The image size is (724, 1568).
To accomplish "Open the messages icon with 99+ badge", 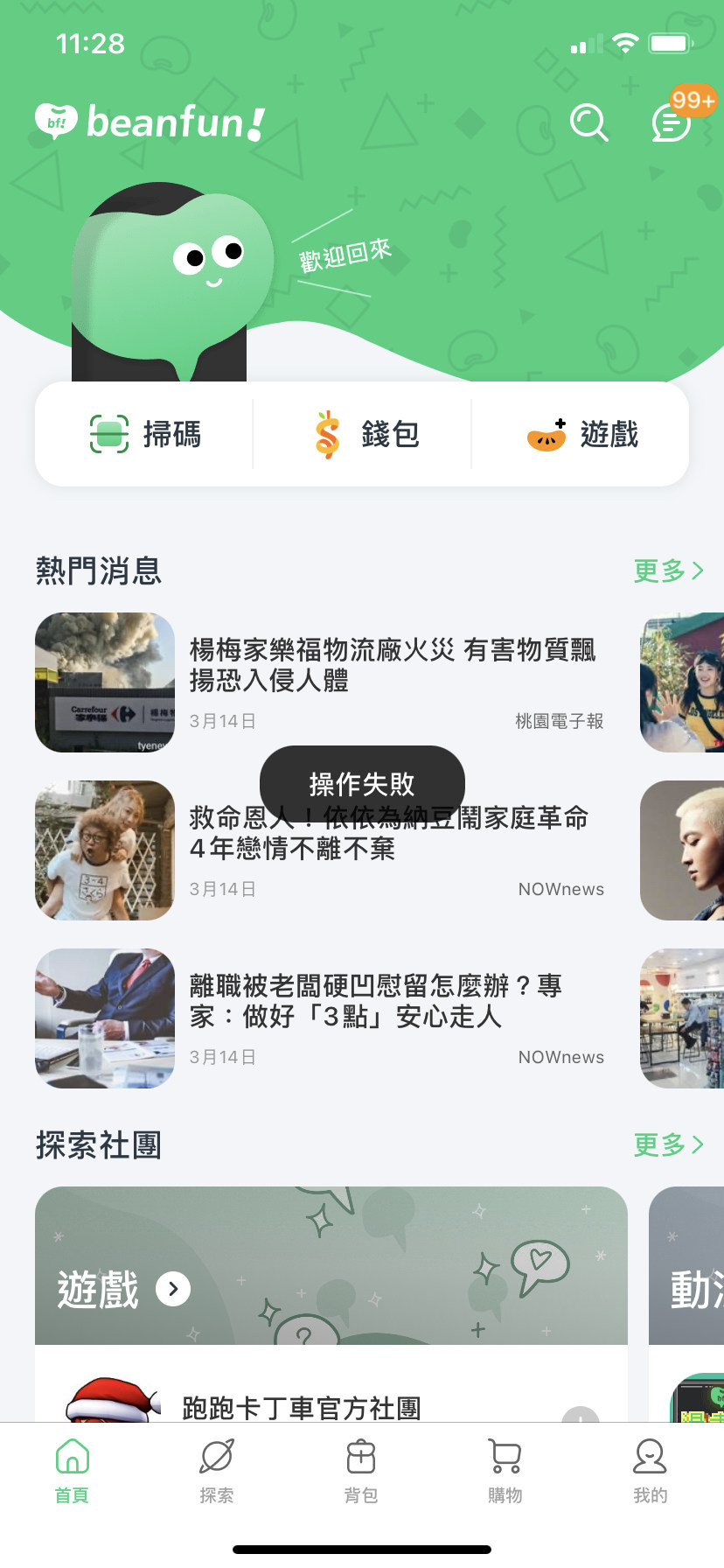I will [x=669, y=125].
